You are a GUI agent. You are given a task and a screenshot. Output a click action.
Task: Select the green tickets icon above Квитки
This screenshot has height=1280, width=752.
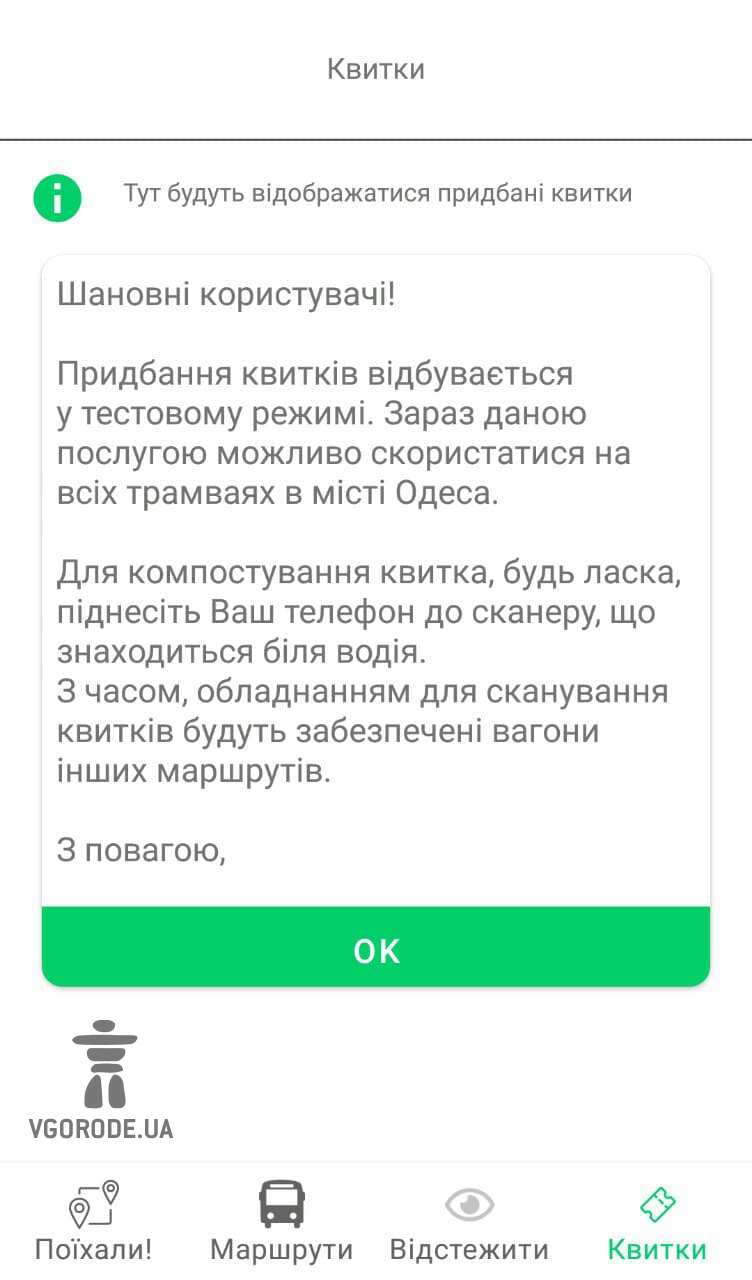click(x=660, y=1201)
